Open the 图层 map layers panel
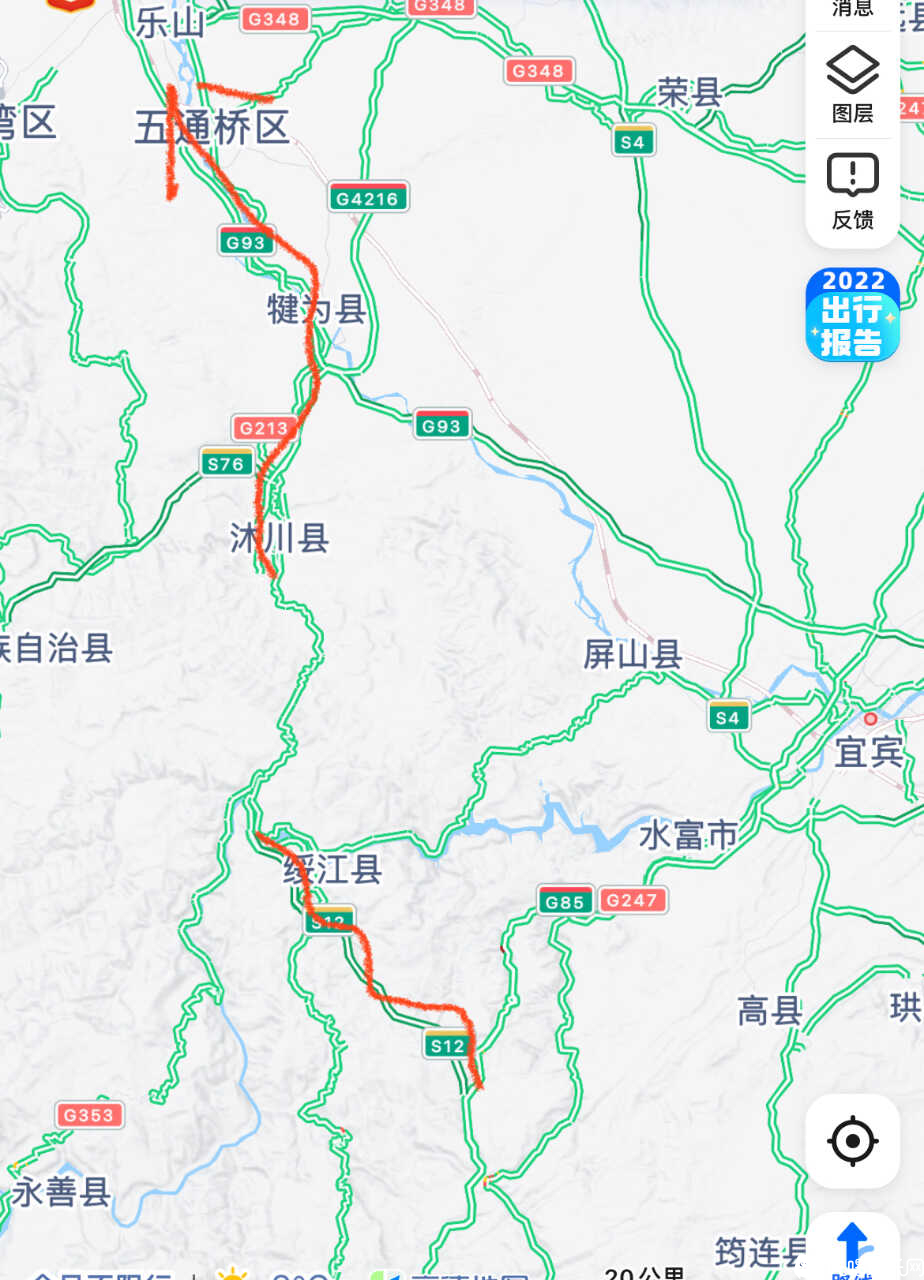The image size is (924, 1280). (x=852, y=84)
